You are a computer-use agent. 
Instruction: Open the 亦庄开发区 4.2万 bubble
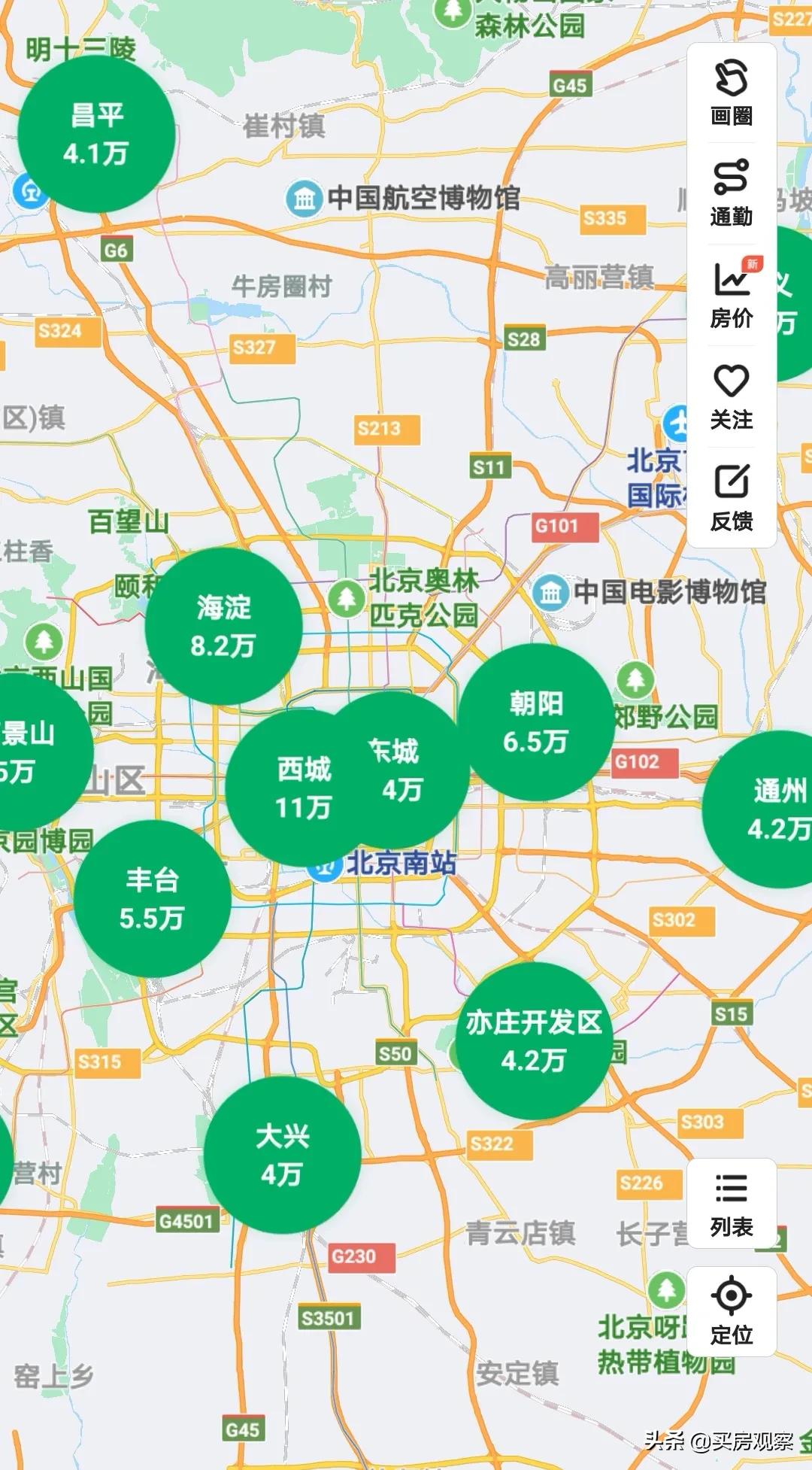[x=534, y=1041]
